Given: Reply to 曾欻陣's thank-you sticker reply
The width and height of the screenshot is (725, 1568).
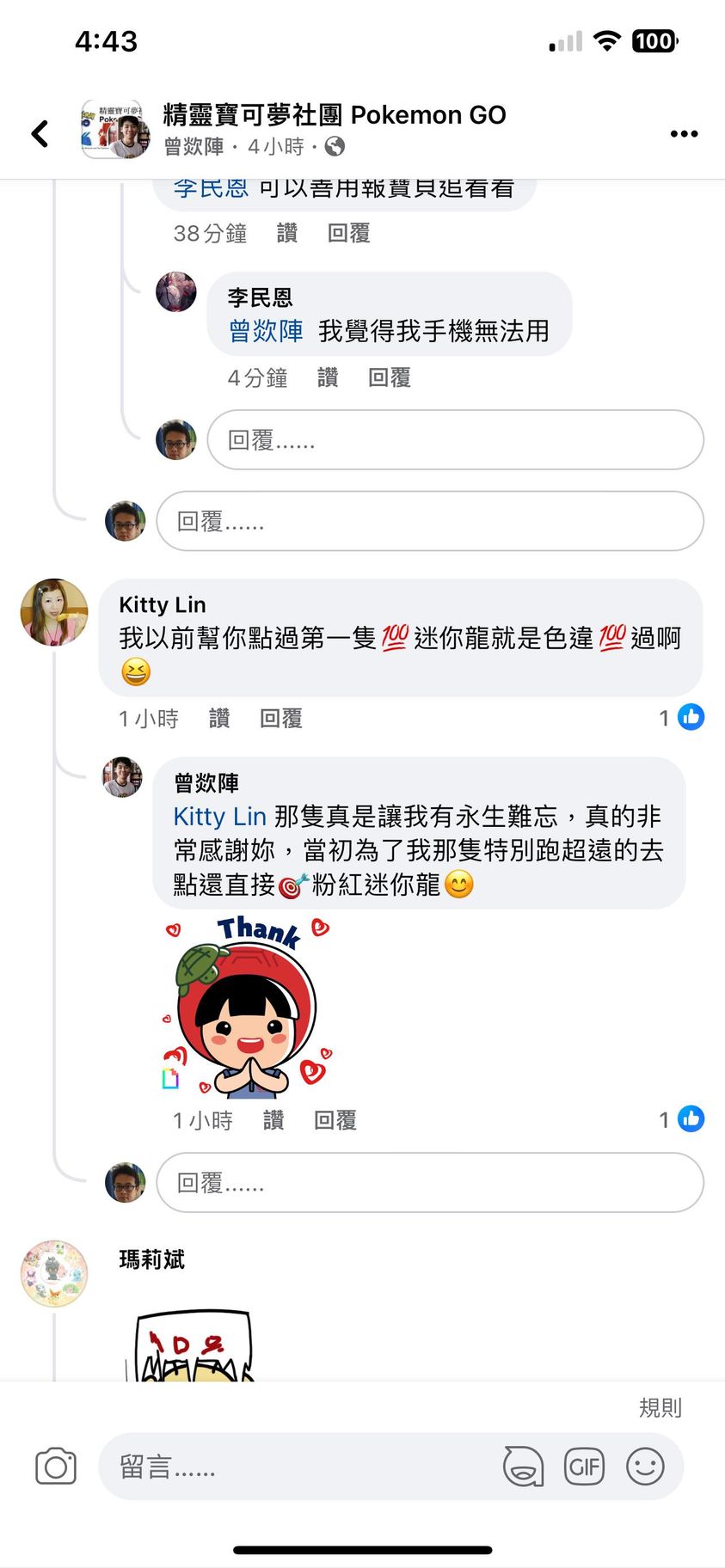Looking at the screenshot, I should (335, 1120).
